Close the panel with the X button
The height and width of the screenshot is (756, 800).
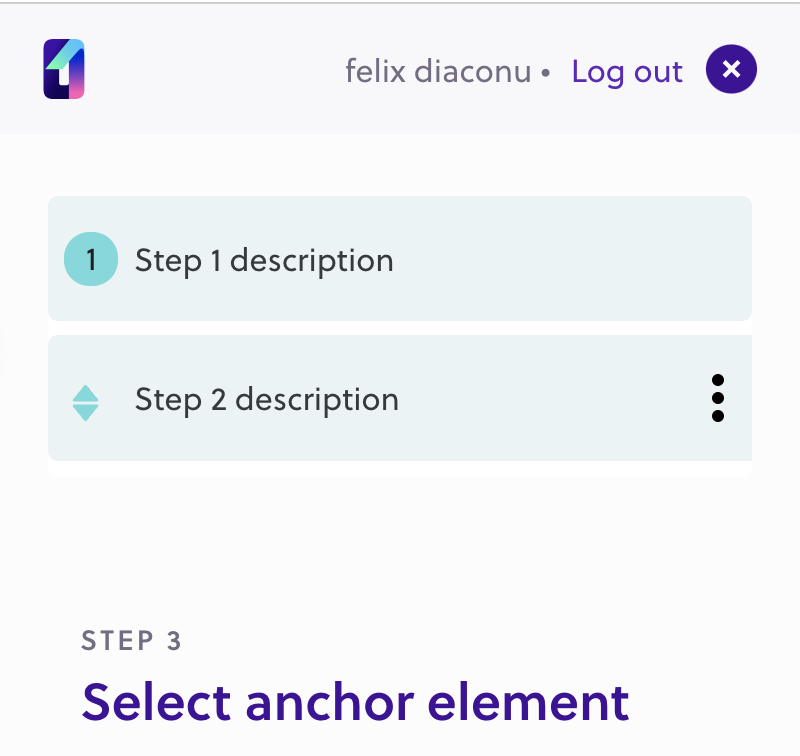(731, 70)
